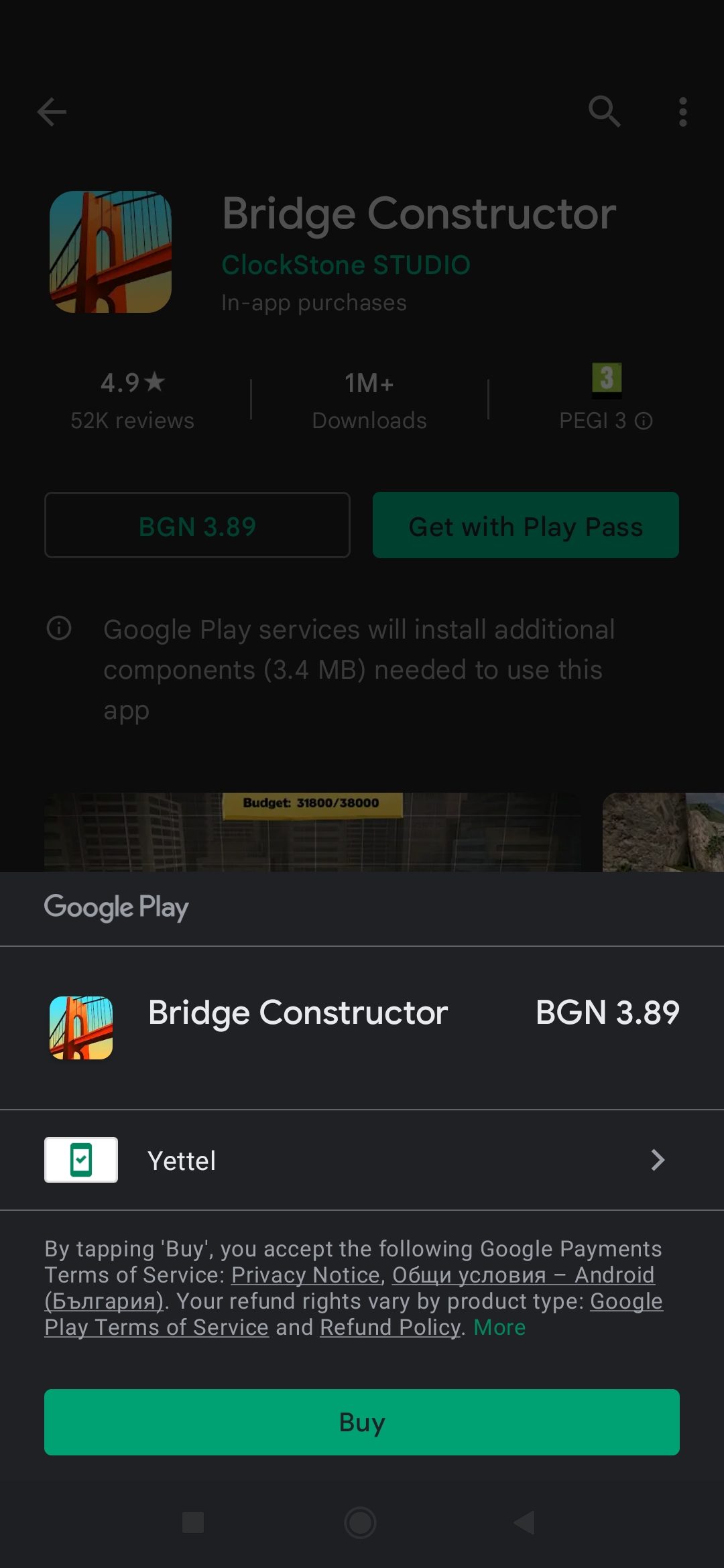
Task: Confirm purchase with the Buy button
Action: (x=362, y=1422)
